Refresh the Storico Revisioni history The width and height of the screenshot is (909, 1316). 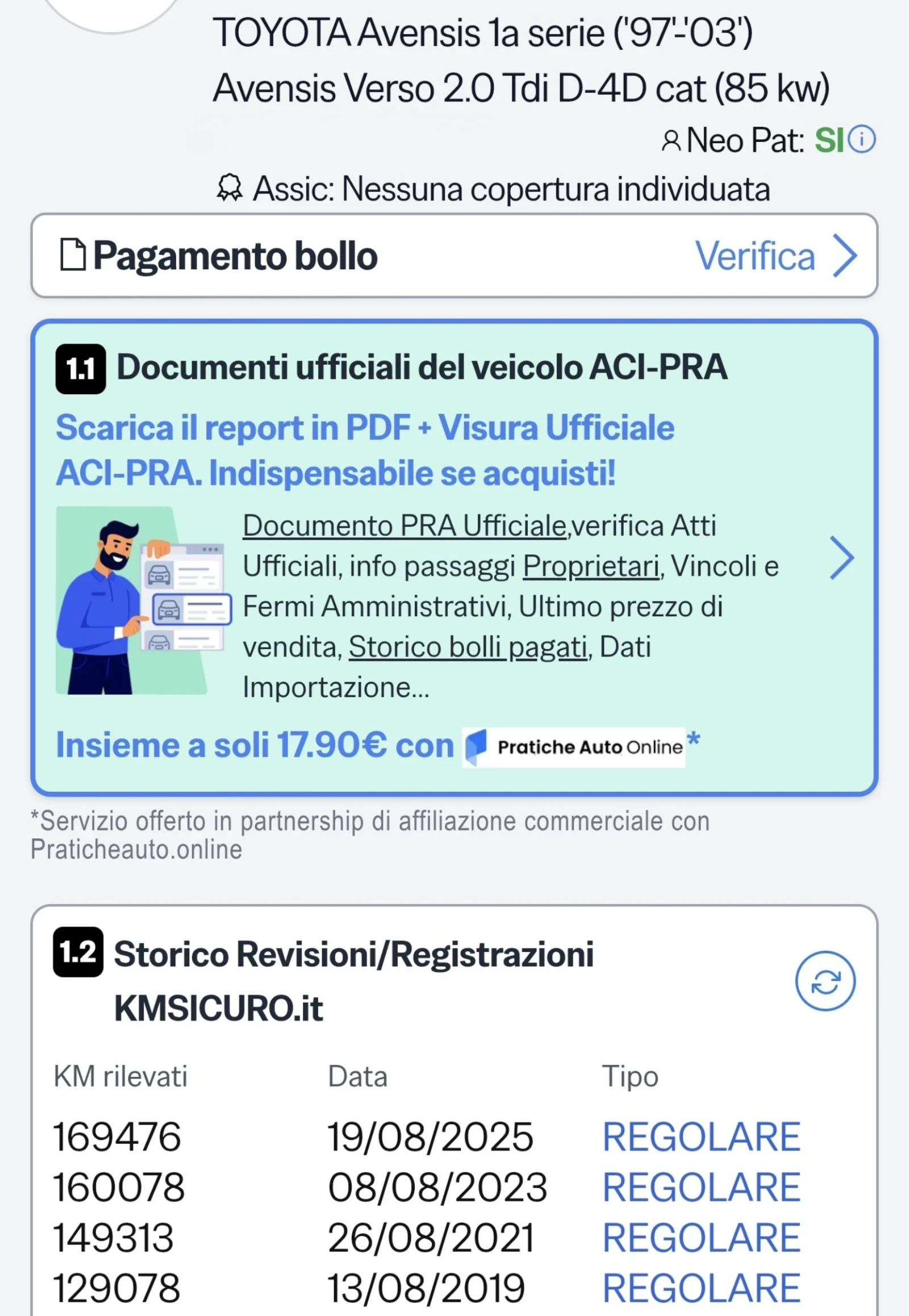(825, 981)
